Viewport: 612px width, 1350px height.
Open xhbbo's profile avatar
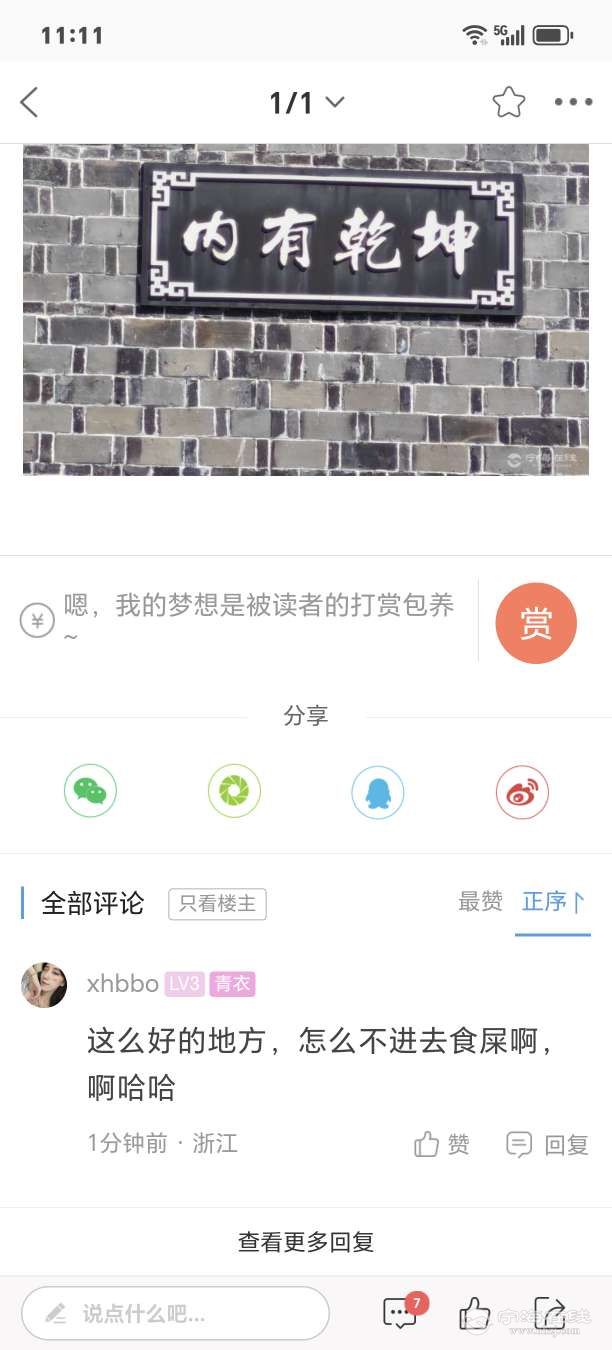click(x=44, y=985)
